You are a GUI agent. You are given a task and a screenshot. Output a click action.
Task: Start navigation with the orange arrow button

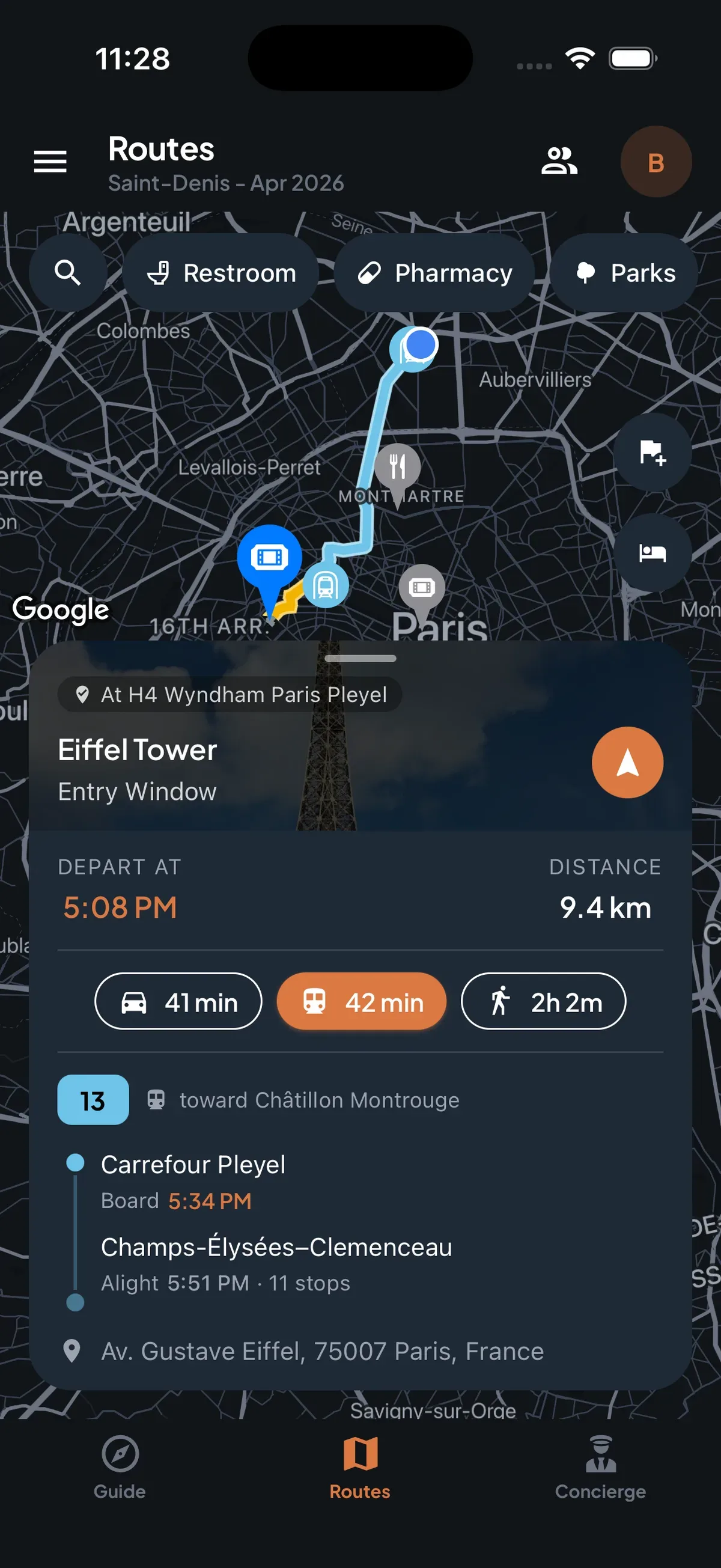click(x=628, y=763)
